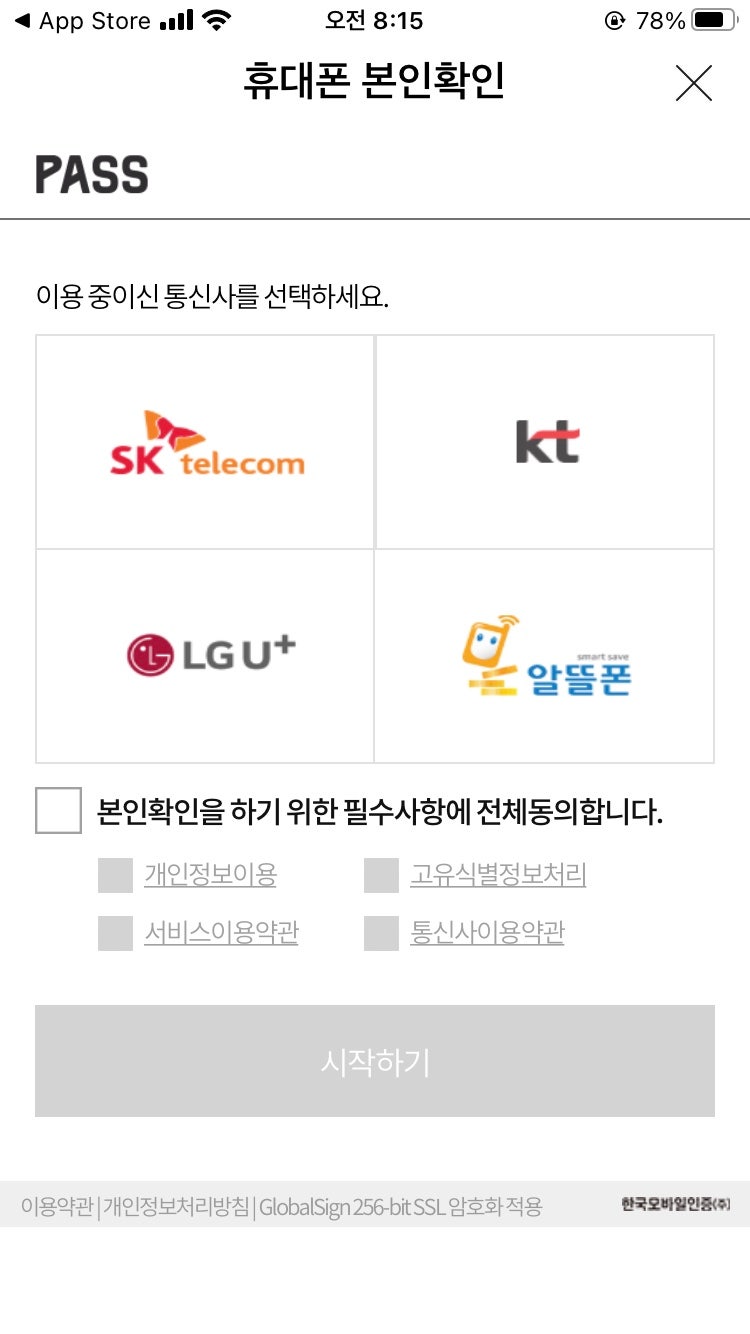Open 이용약관 in the footer
The height and width of the screenshot is (1334, 750).
click(57, 1207)
